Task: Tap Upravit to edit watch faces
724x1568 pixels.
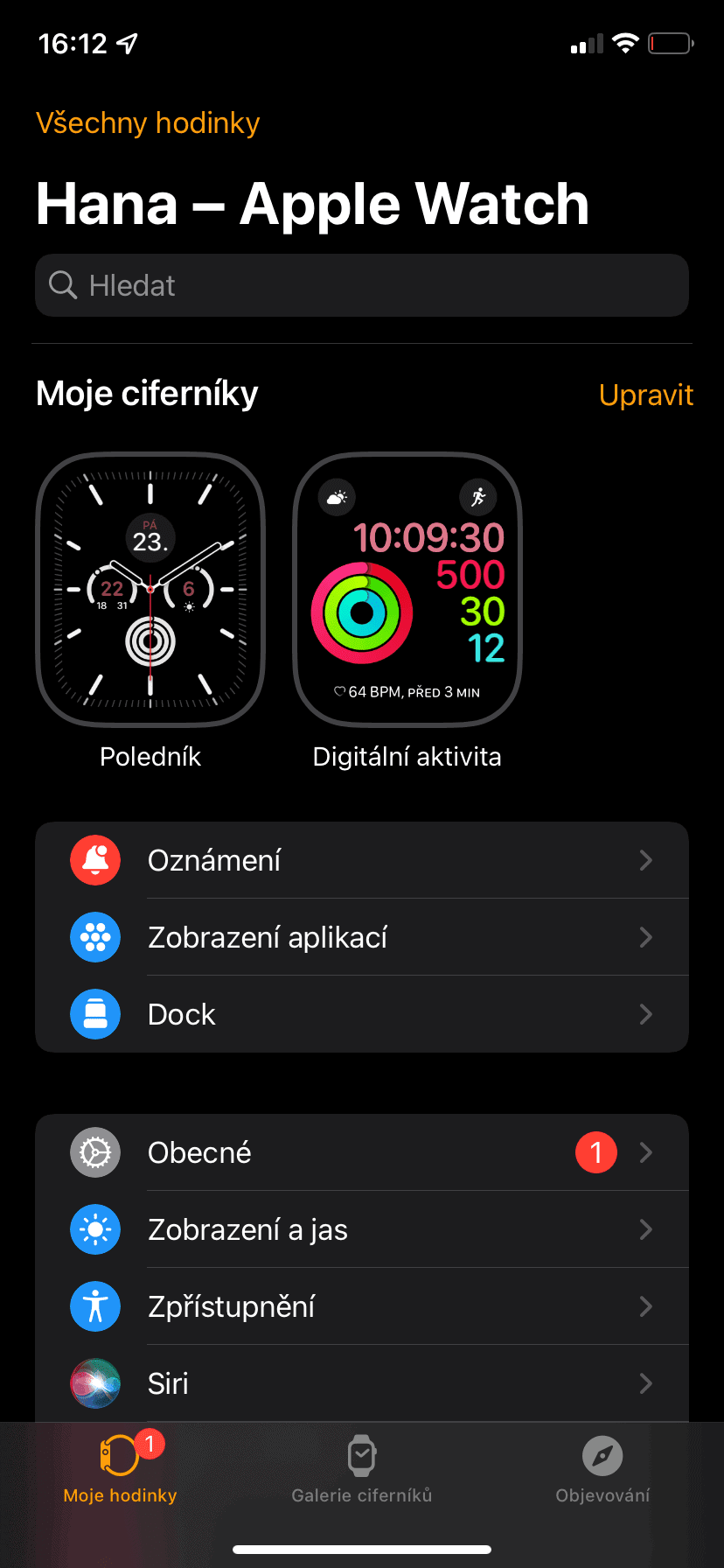Action: [x=645, y=395]
